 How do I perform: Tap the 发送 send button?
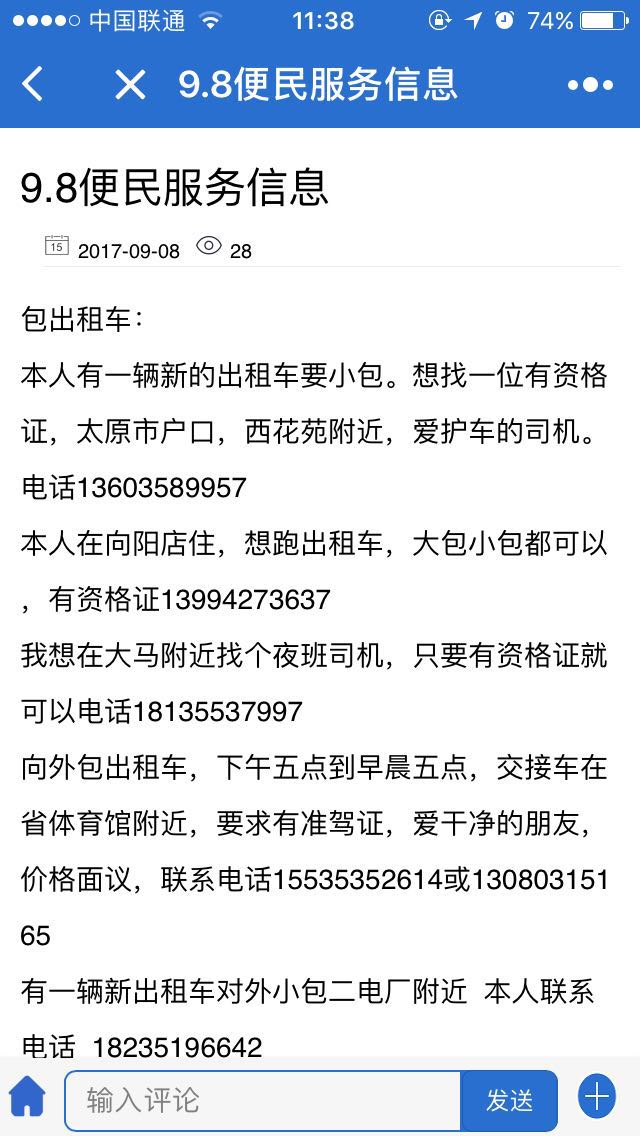point(509,1100)
